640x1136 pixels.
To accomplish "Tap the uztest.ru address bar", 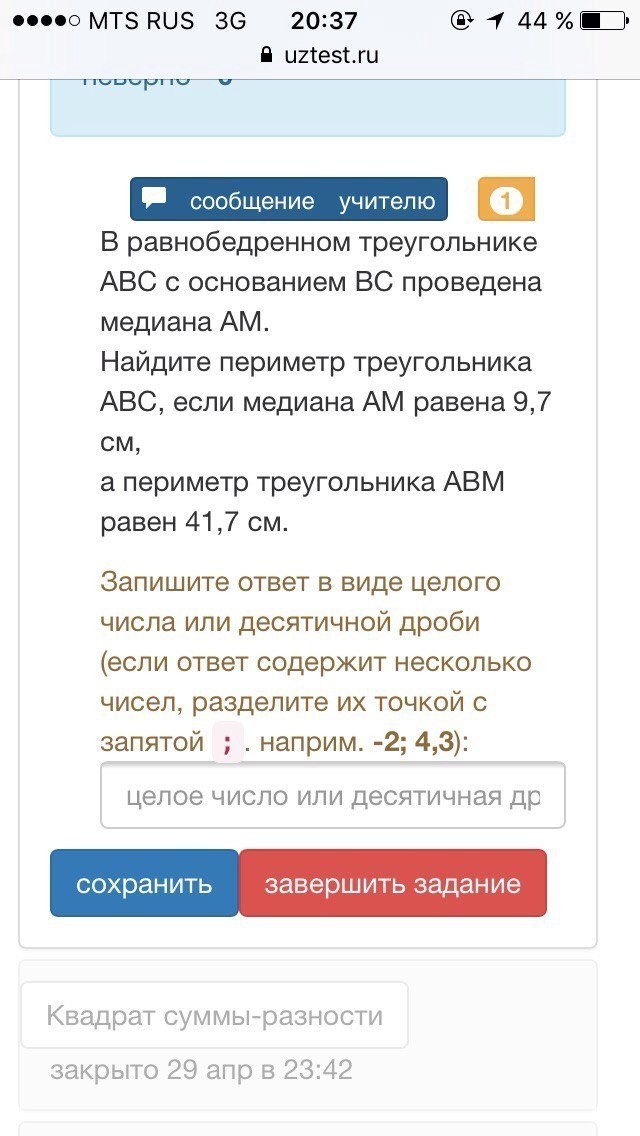I will 320,55.
